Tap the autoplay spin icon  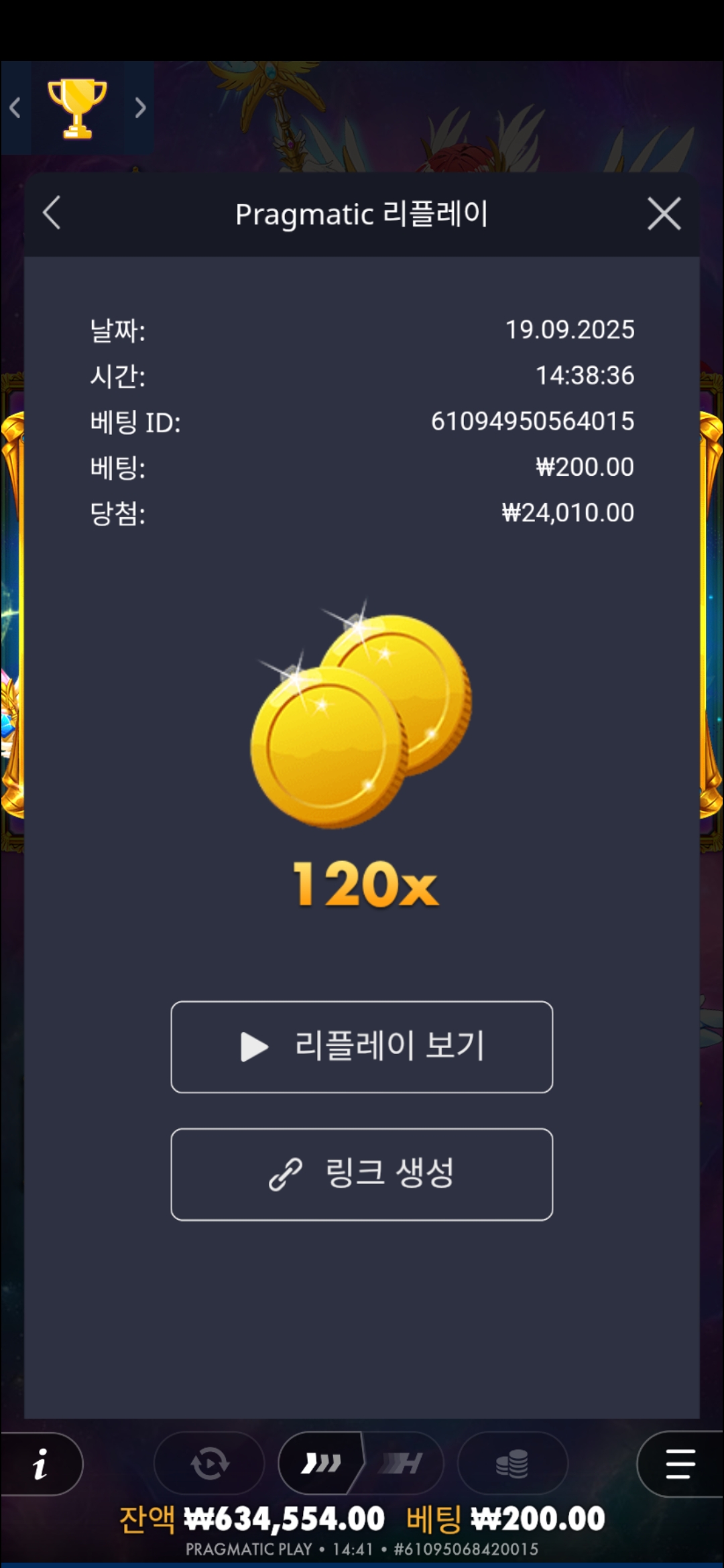pyautogui.click(x=209, y=1463)
